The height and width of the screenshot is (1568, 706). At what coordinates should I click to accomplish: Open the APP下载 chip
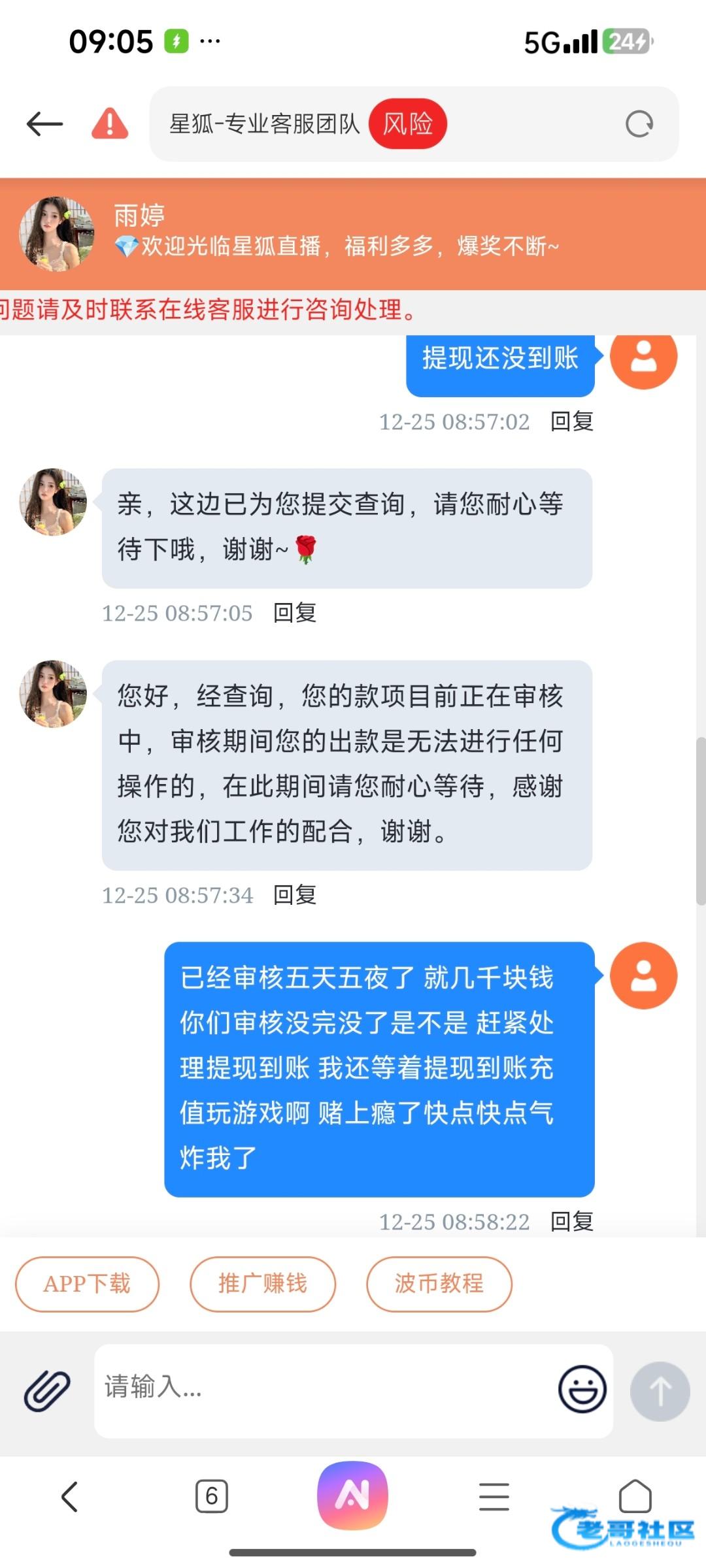tap(87, 1284)
